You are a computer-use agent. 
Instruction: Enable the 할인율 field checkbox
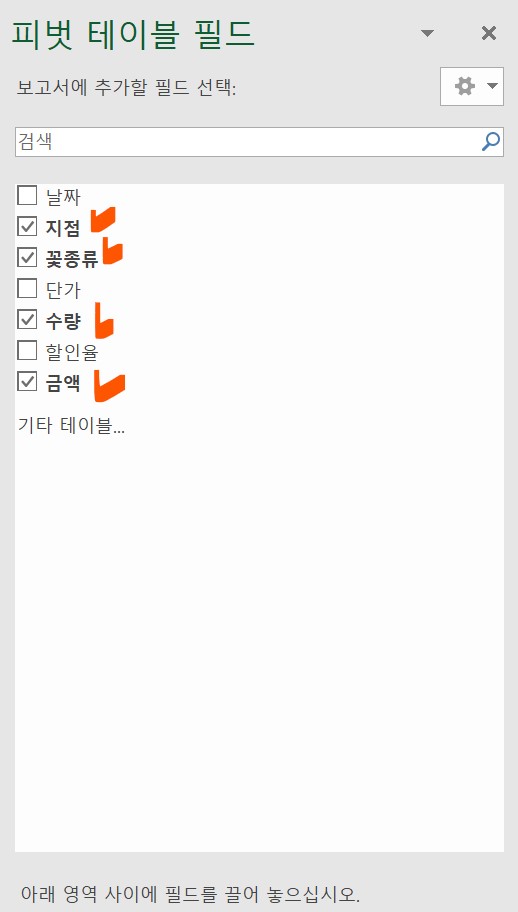point(27,351)
